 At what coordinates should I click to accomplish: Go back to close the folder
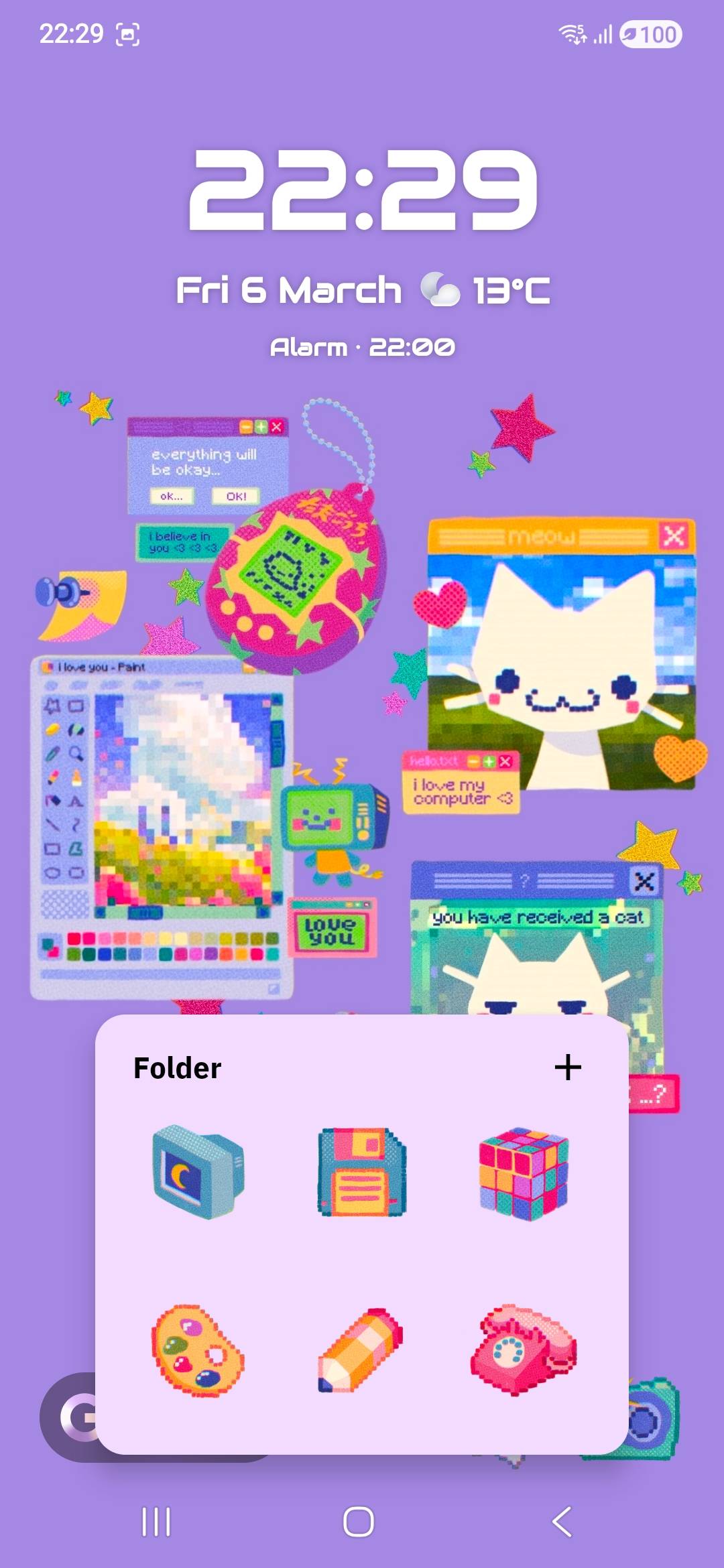pyautogui.click(x=562, y=1522)
